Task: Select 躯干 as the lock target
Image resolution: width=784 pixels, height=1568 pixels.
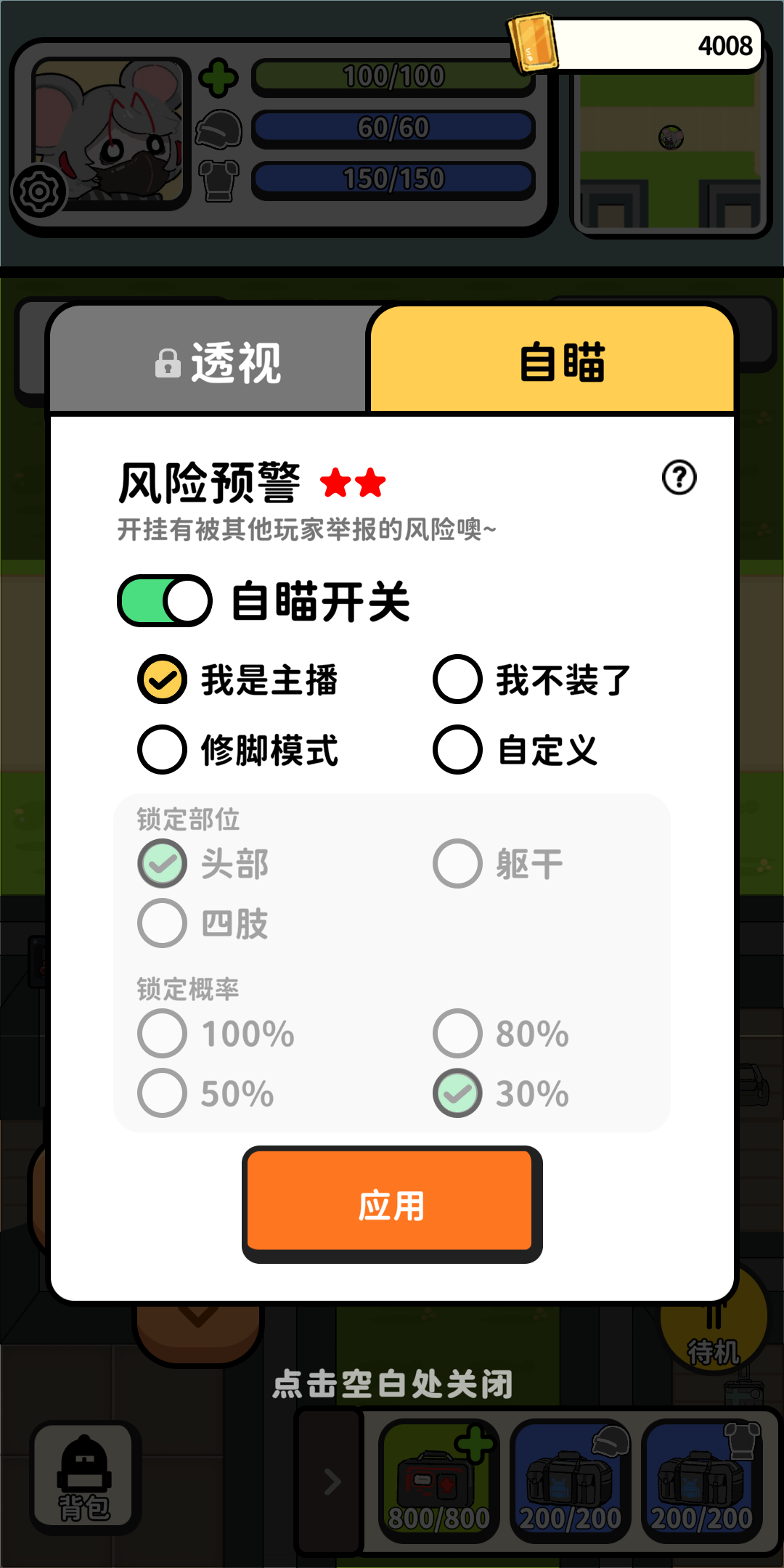Action: 457,862
